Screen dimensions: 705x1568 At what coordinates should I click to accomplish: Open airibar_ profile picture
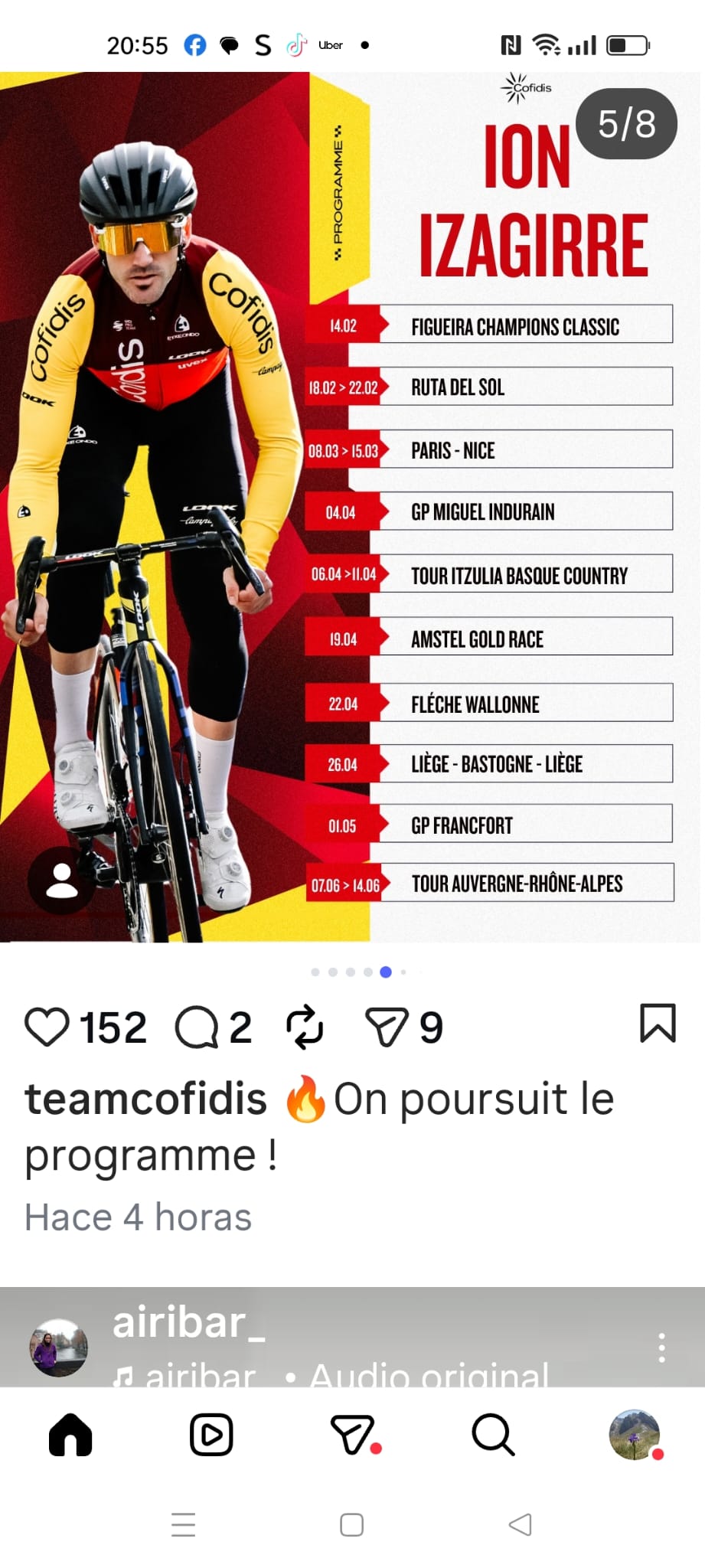click(58, 1347)
